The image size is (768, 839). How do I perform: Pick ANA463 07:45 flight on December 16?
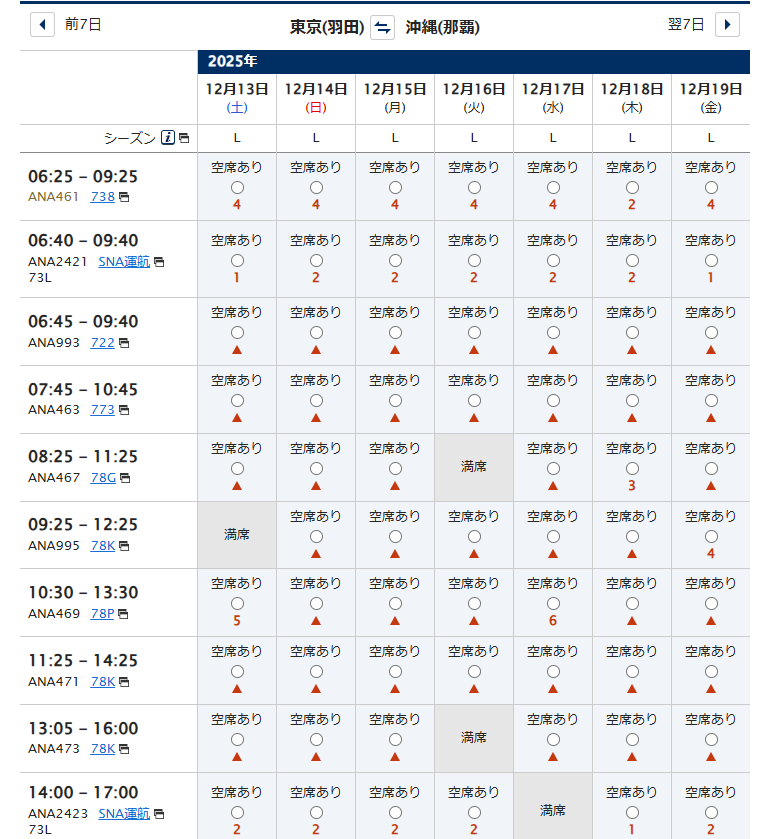click(x=474, y=400)
